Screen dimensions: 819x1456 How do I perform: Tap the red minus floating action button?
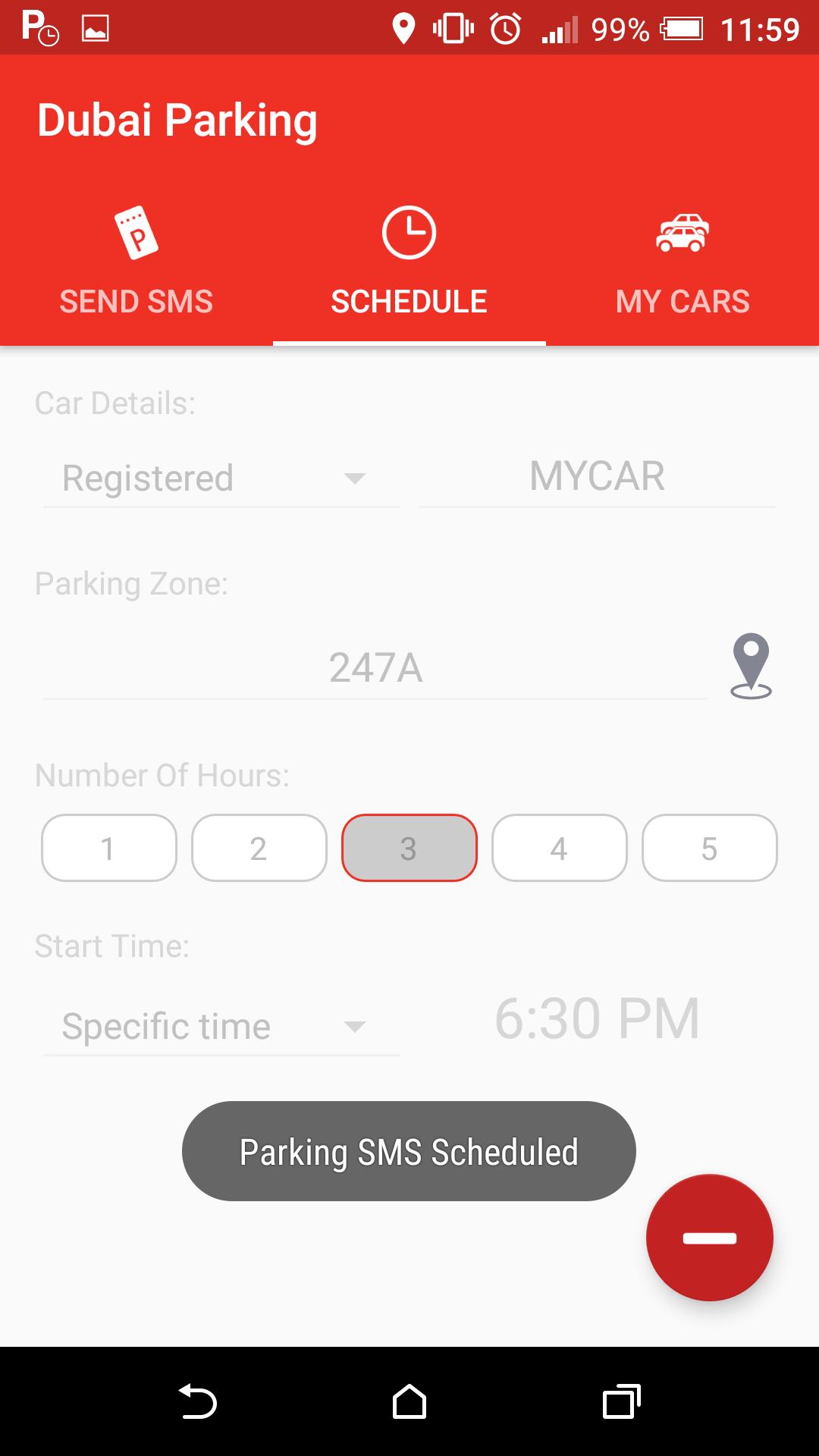pyautogui.click(x=709, y=1236)
